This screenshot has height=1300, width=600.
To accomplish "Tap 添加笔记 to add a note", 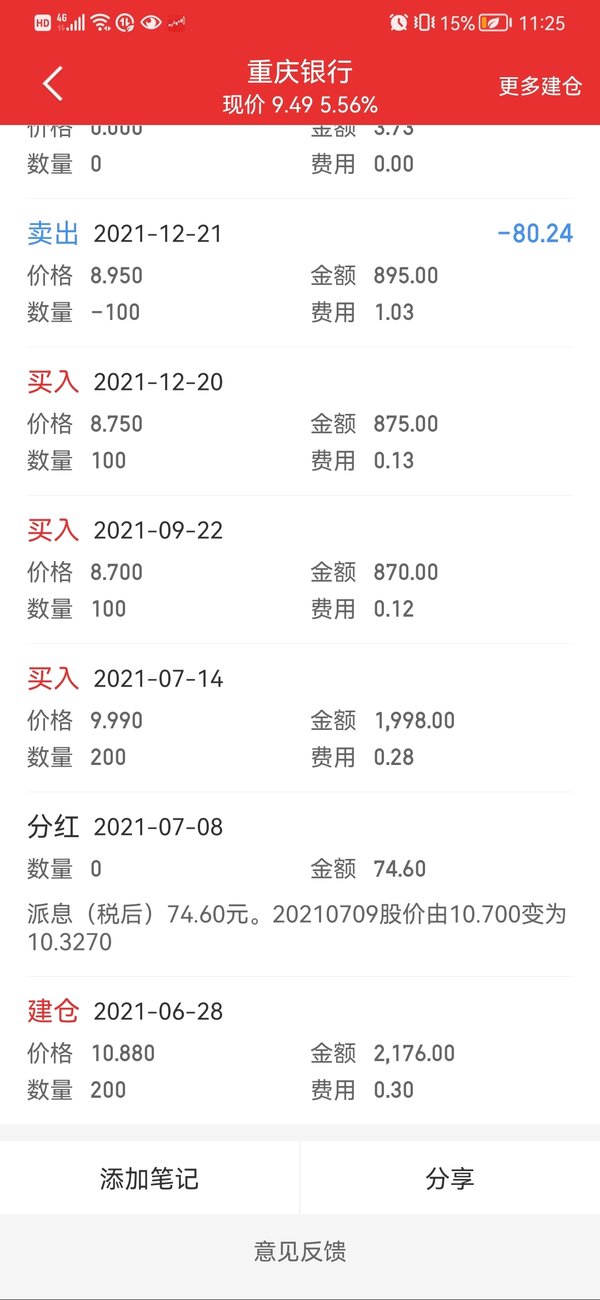I will (x=149, y=1178).
